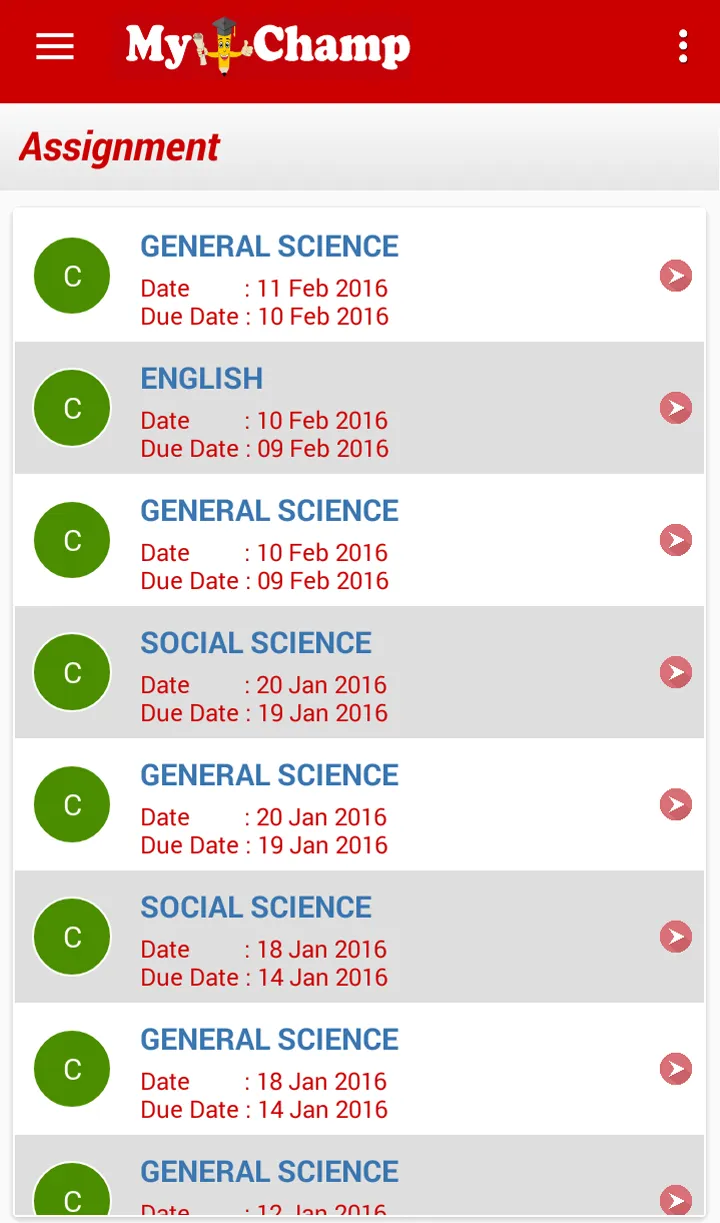
Task: Open details arrow for the first GENERAL SCIENCE assignment
Action: [x=675, y=275]
